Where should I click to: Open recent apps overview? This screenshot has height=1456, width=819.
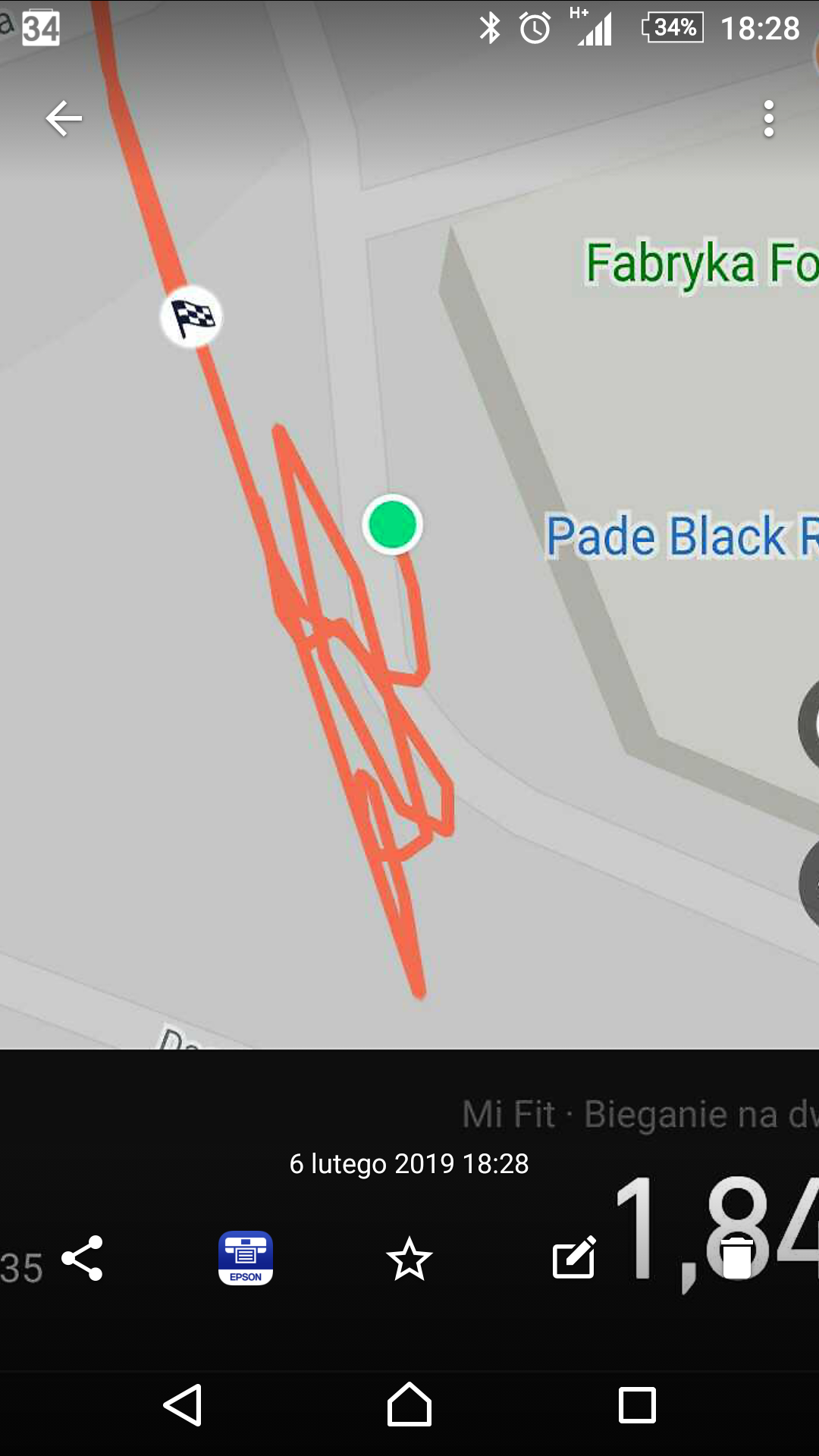pyautogui.click(x=637, y=1405)
